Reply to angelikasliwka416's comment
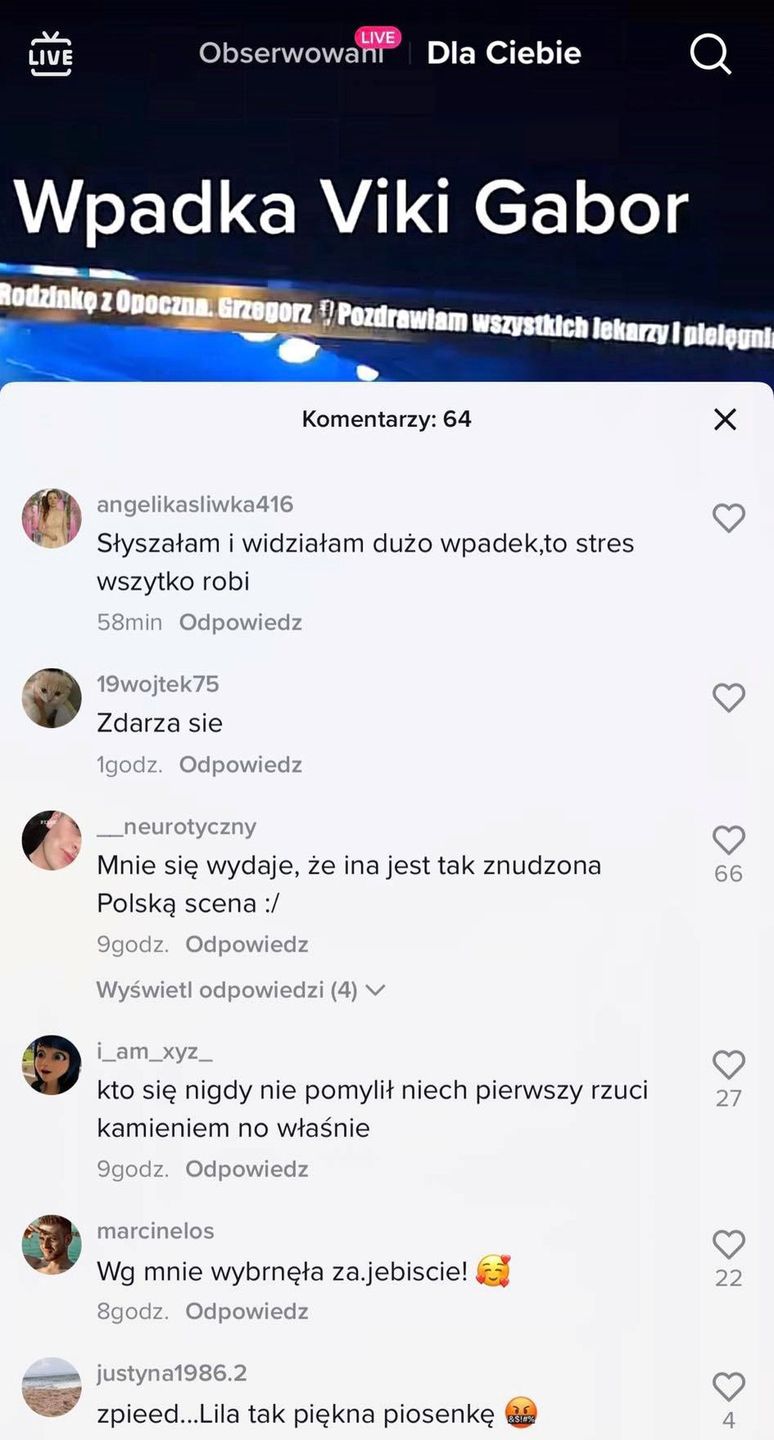774x1440 pixels. tap(240, 622)
